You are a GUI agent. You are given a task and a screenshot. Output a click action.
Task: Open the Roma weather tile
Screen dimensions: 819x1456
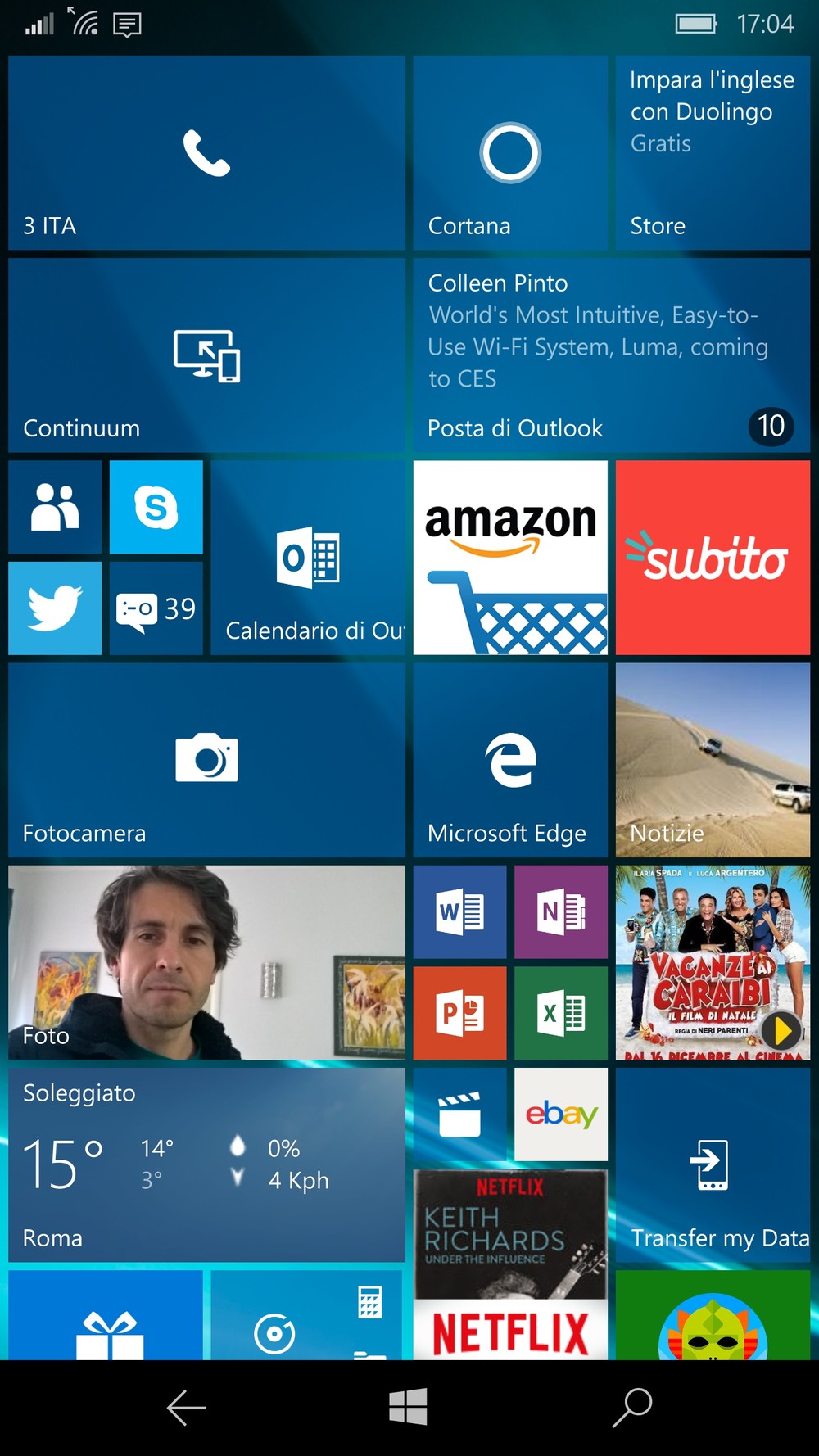click(x=206, y=1164)
